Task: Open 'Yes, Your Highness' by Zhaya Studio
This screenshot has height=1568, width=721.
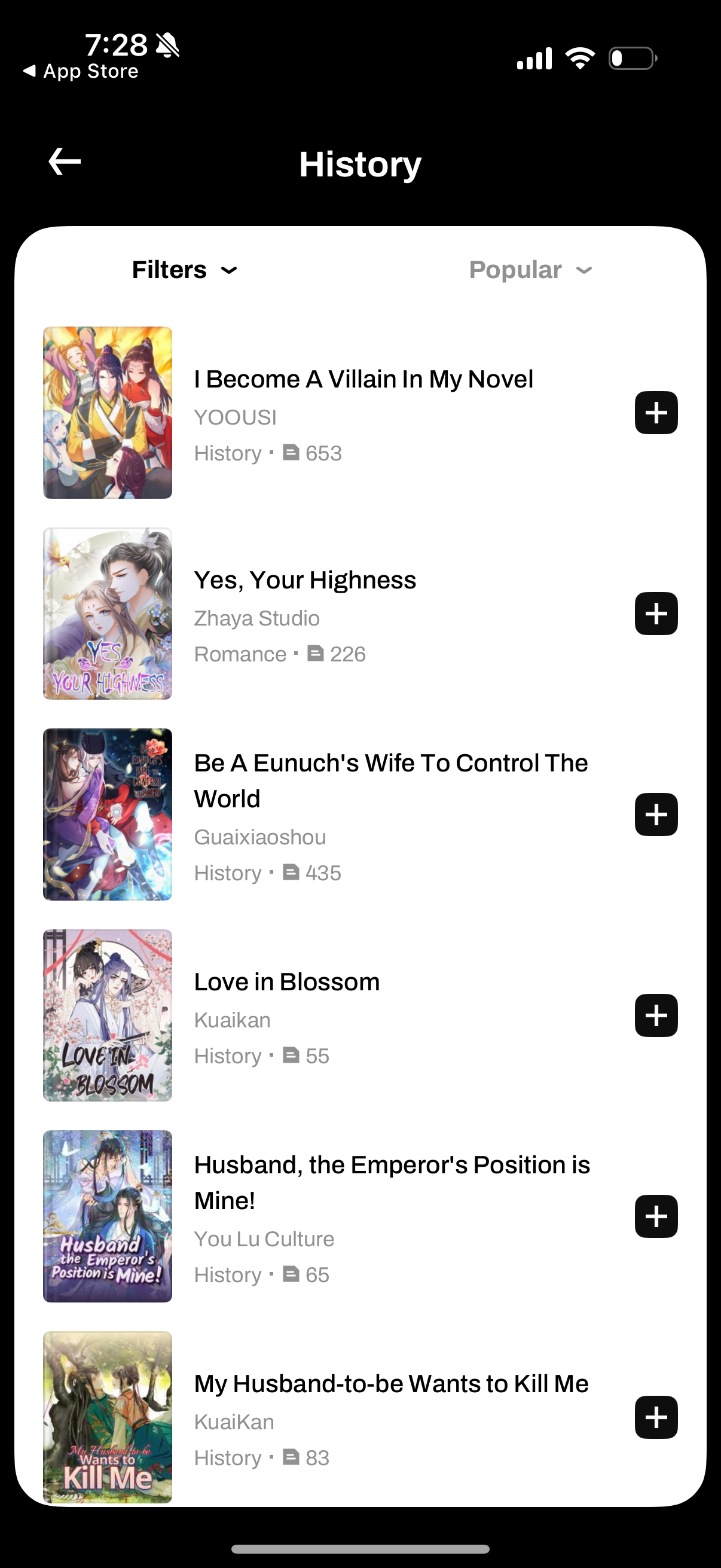Action: click(304, 579)
